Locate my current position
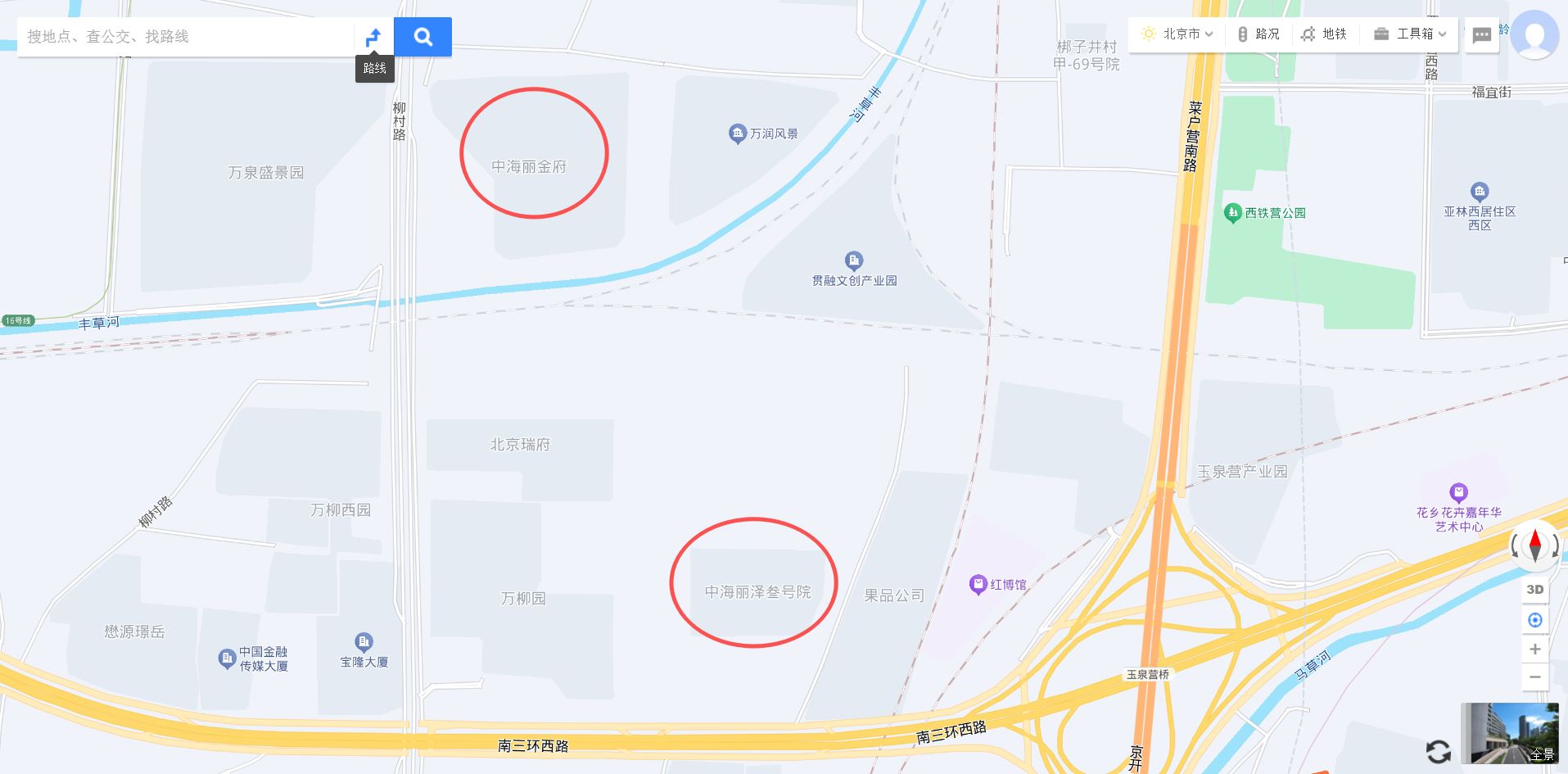This screenshot has width=1568, height=774. [1534, 620]
